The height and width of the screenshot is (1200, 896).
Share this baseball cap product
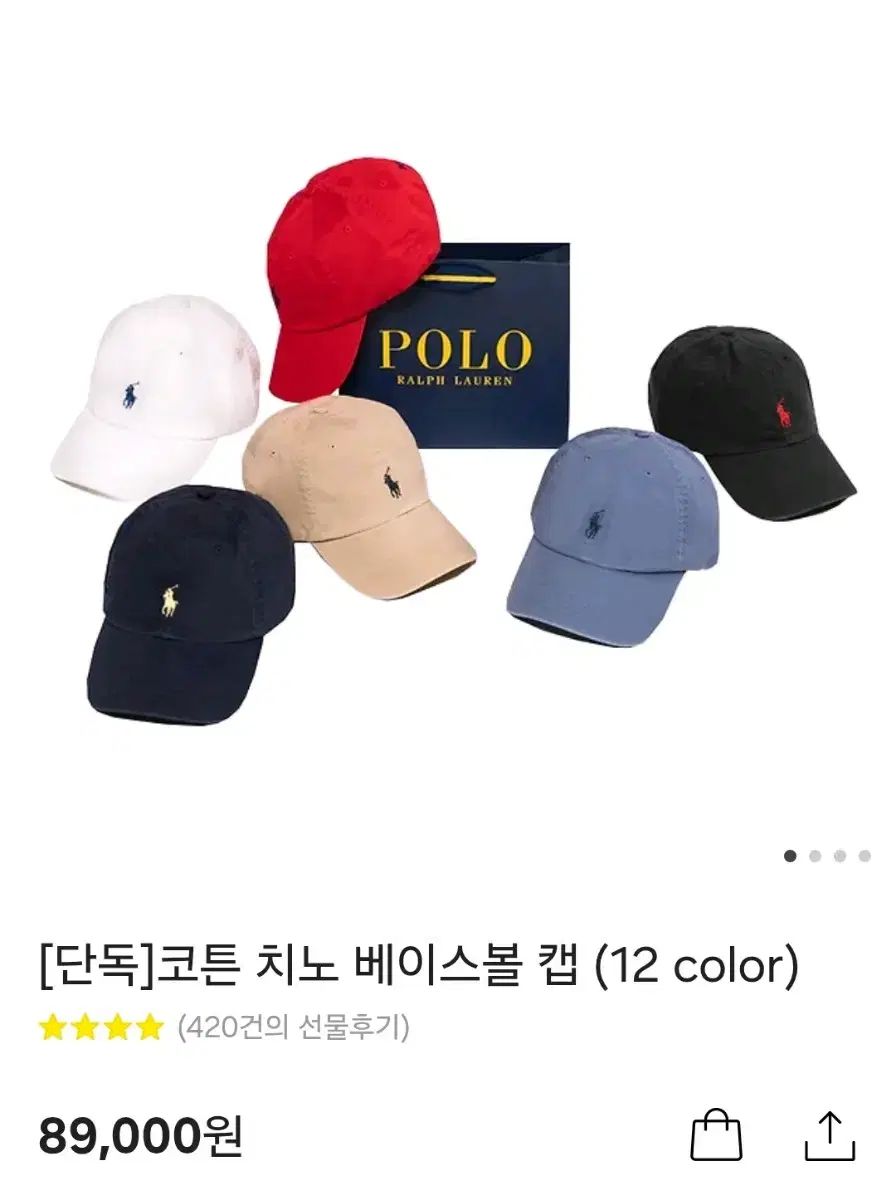(x=830, y=1136)
